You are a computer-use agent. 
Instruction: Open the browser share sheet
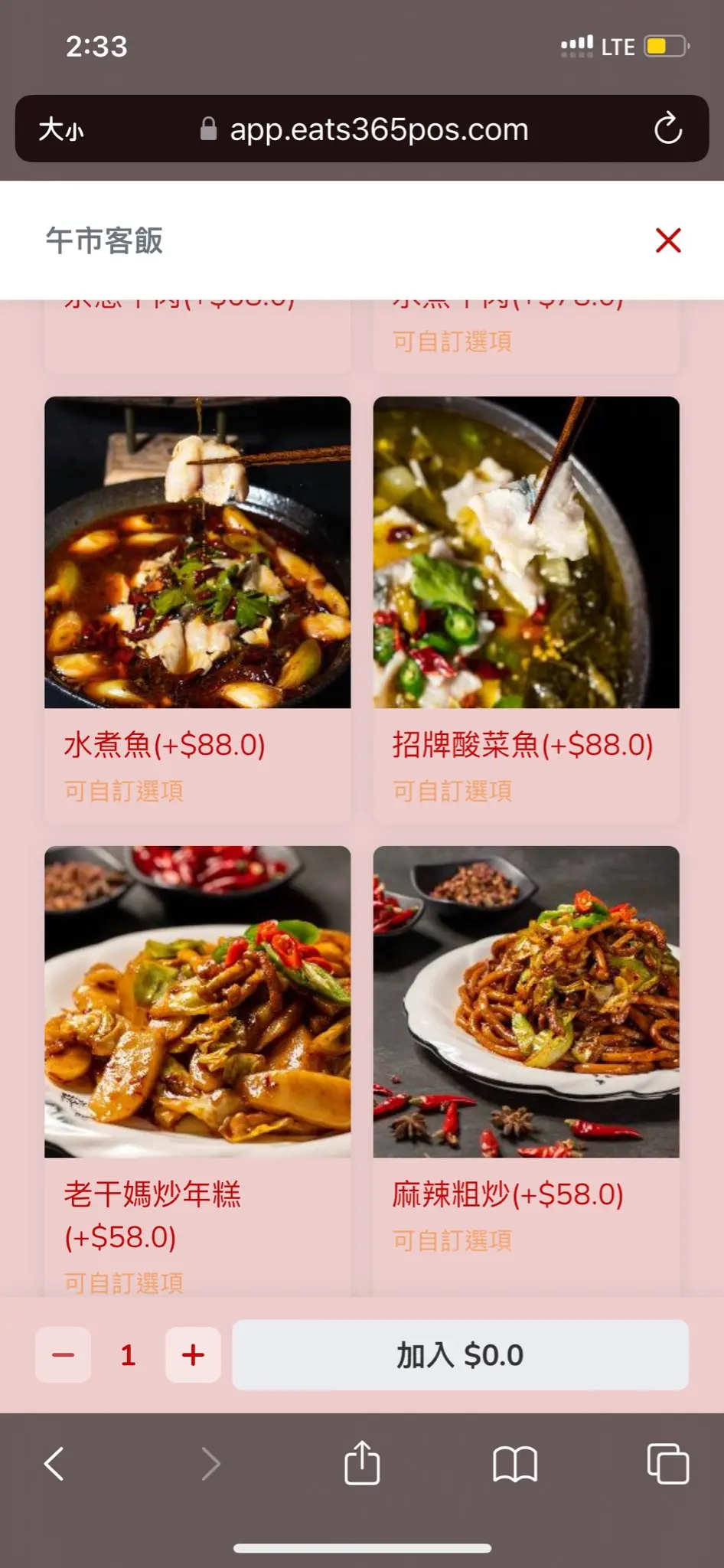[362, 1464]
